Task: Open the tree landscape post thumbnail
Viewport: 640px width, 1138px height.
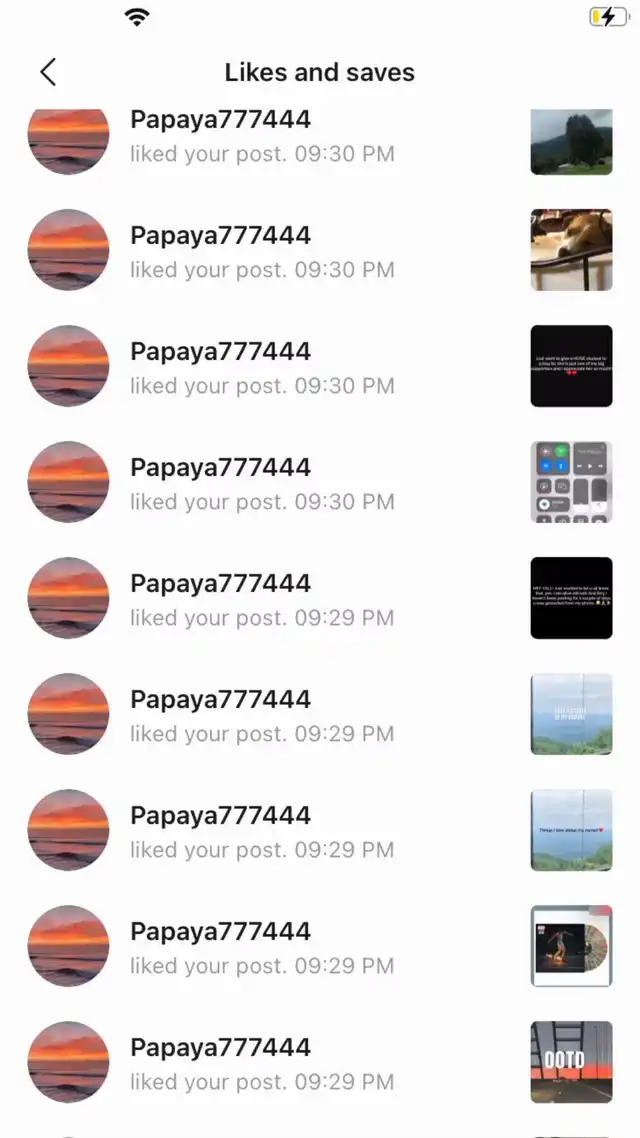Action: pyautogui.click(x=571, y=142)
